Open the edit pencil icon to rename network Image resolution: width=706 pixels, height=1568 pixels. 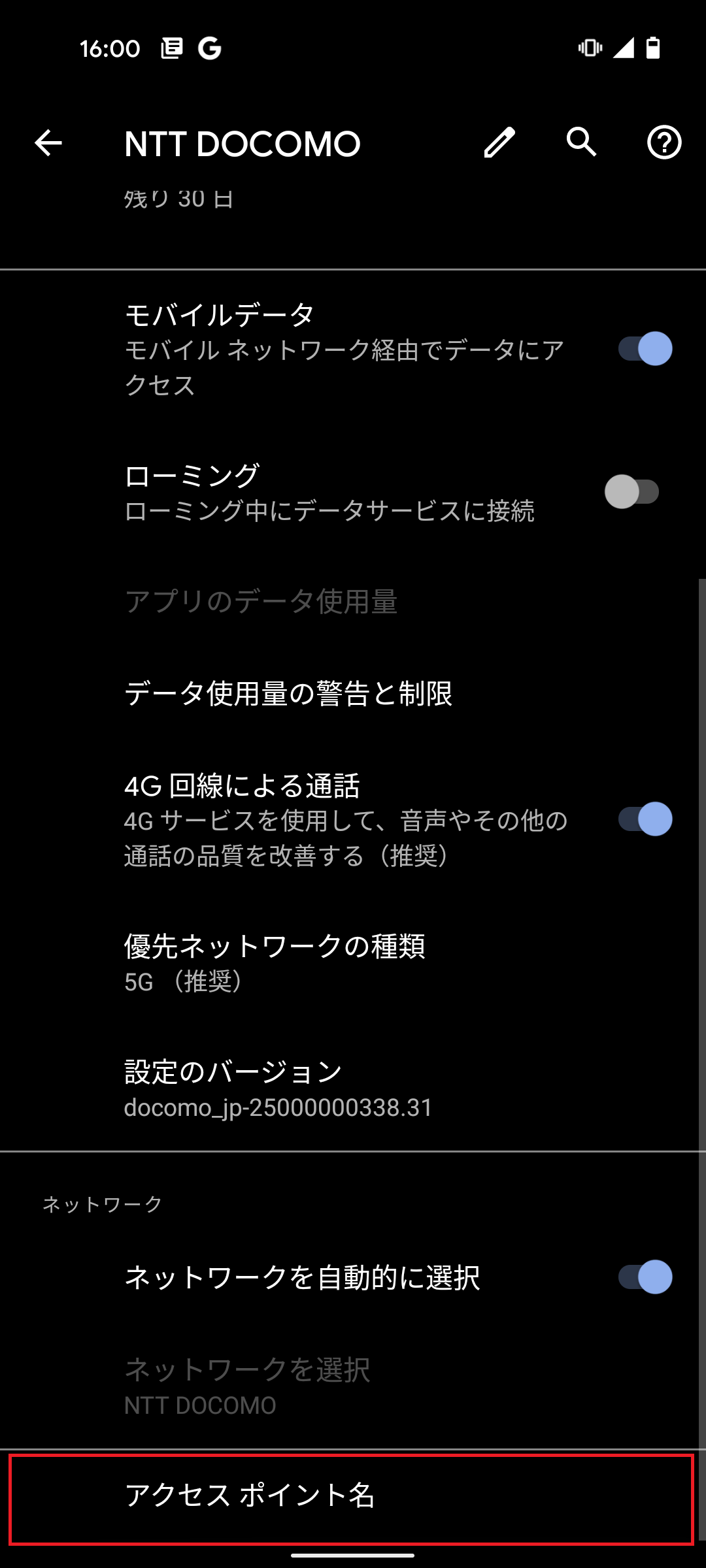coord(499,143)
